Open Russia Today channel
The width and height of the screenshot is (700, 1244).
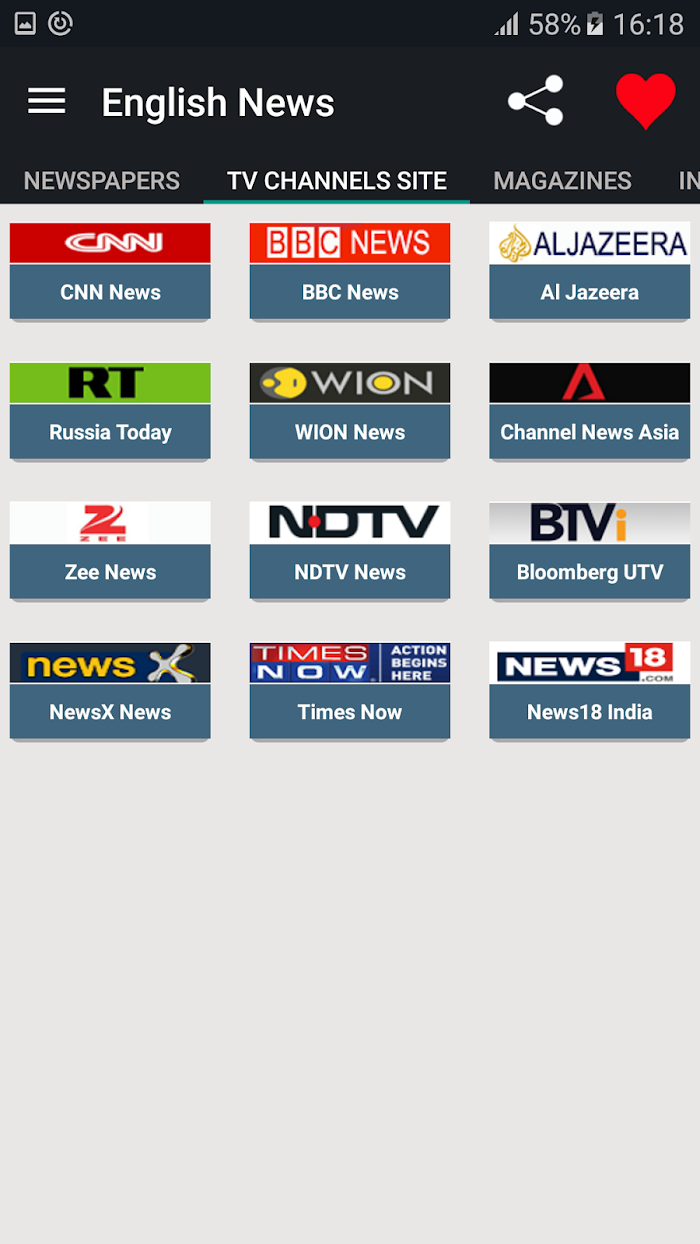coord(110,411)
